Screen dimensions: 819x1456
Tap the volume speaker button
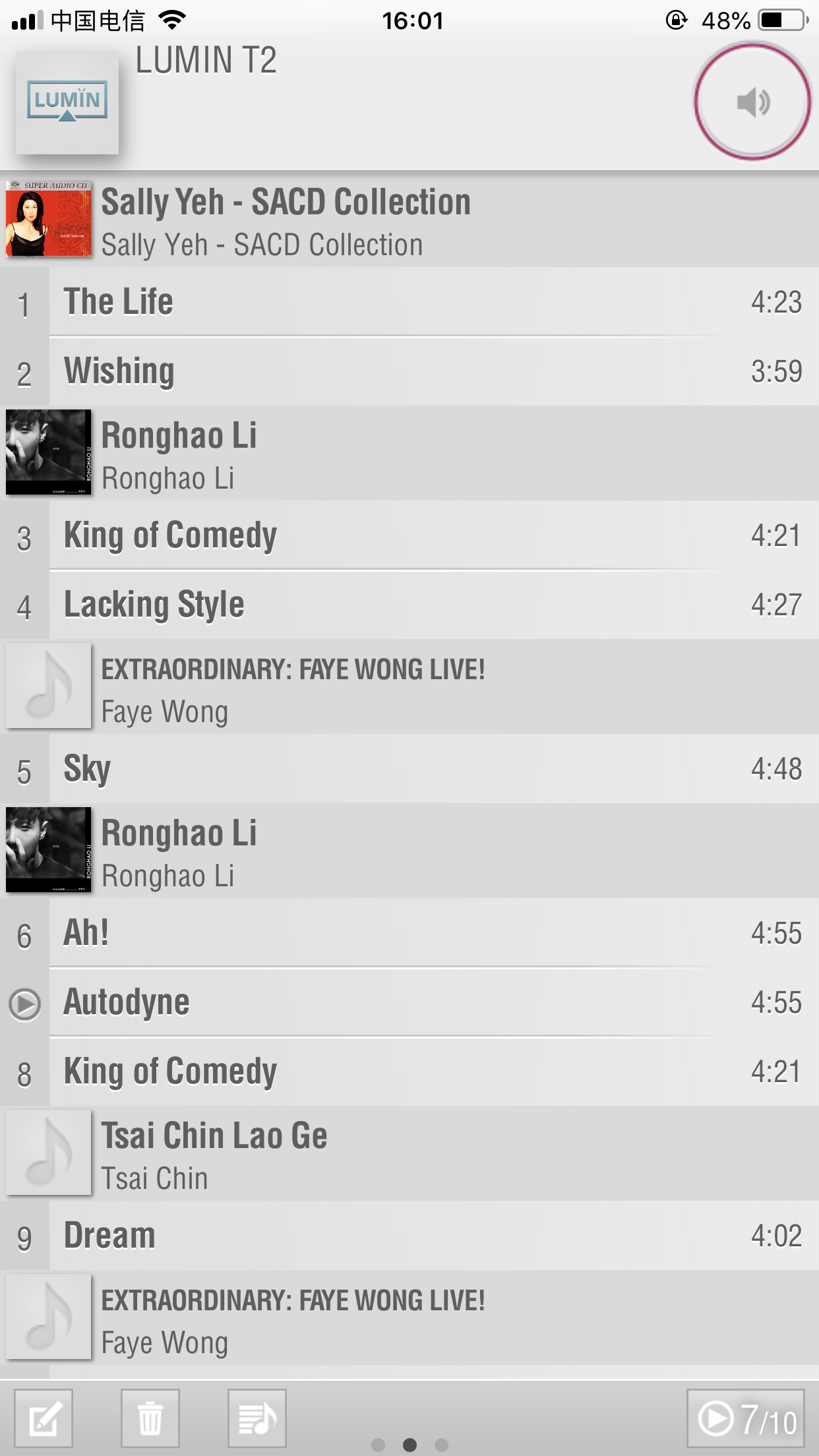coord(752,102)
